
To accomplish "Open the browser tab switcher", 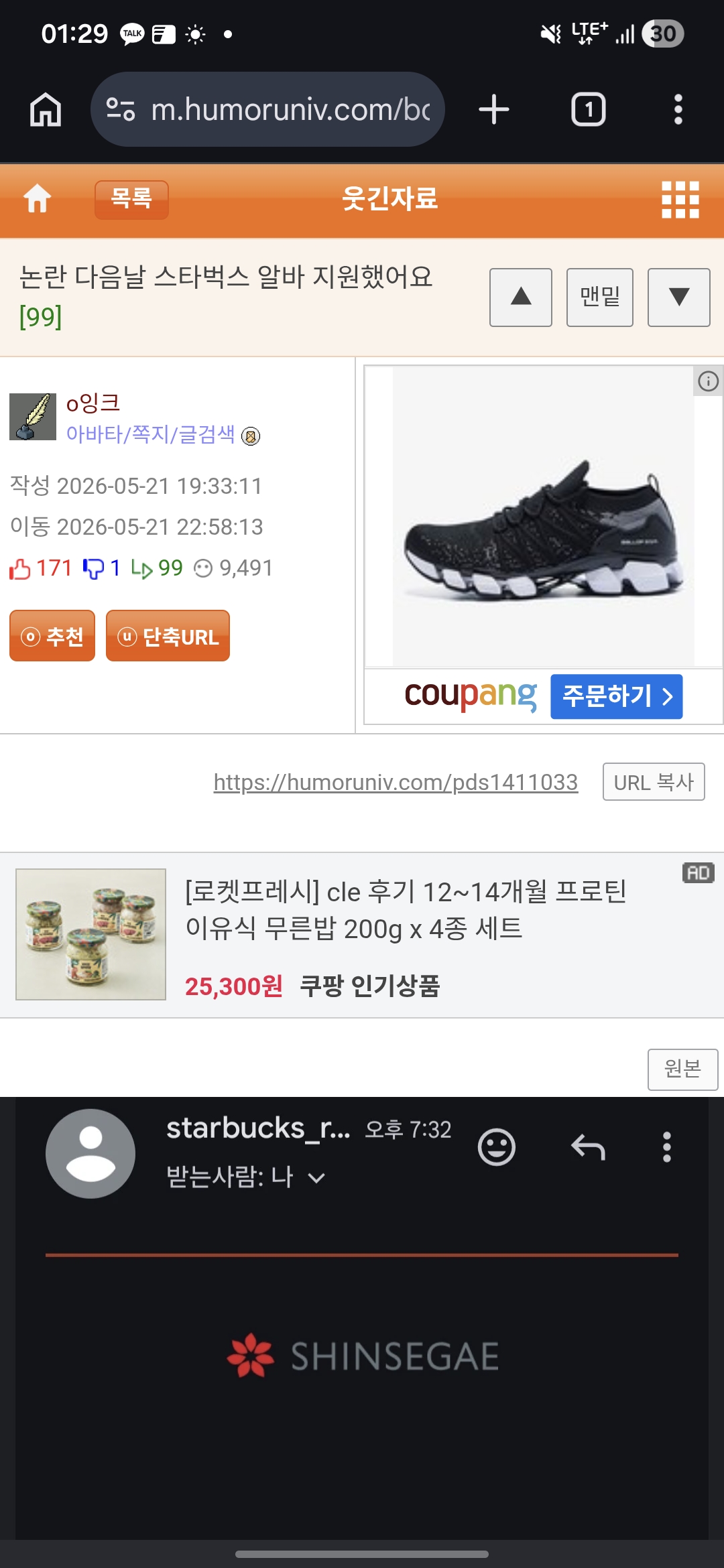I will [589, 109].
